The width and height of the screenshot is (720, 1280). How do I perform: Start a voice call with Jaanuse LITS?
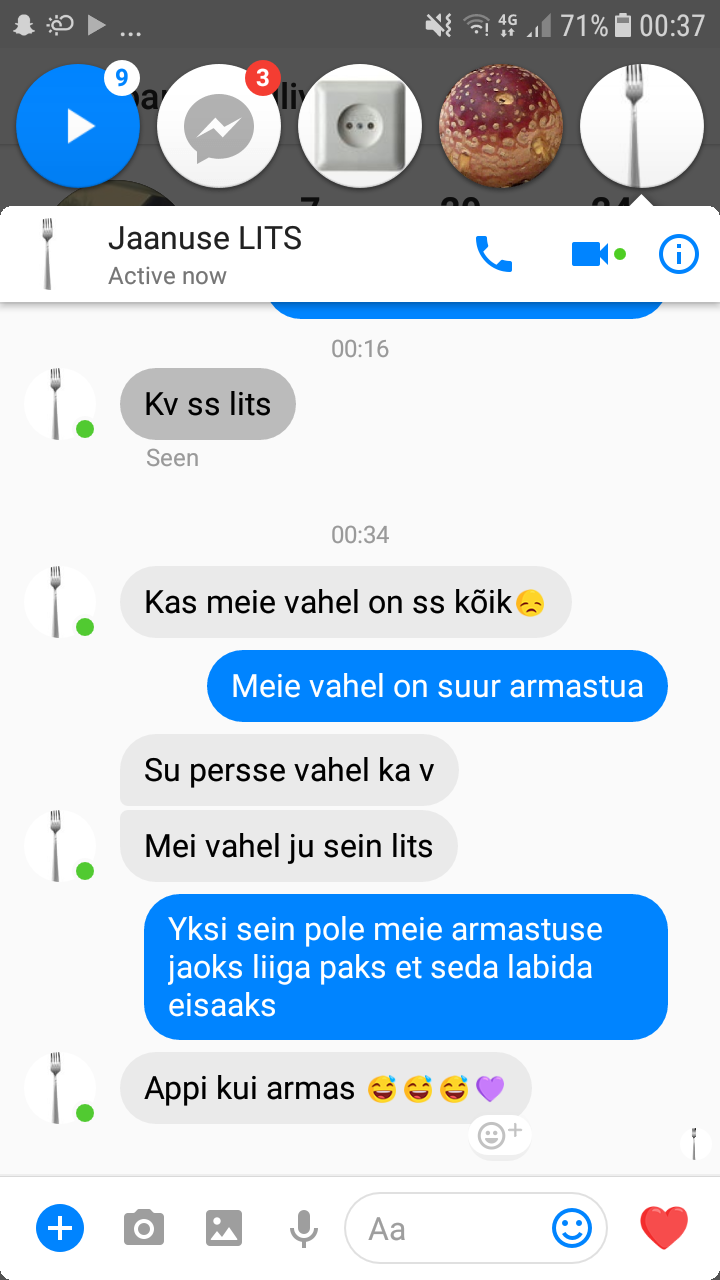[494, 254]
